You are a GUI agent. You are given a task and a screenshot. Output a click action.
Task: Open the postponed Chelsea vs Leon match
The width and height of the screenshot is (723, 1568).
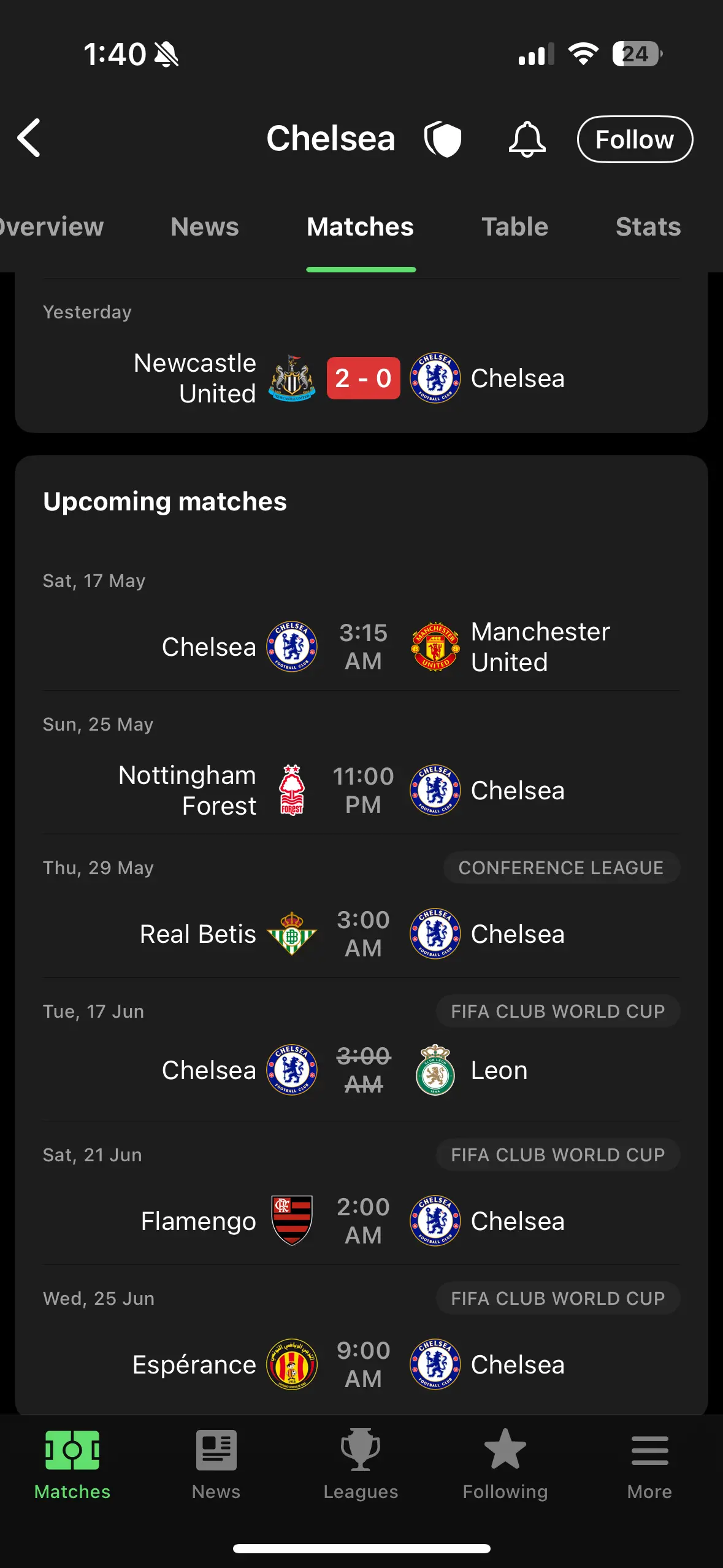click(x=361, y=1070)
